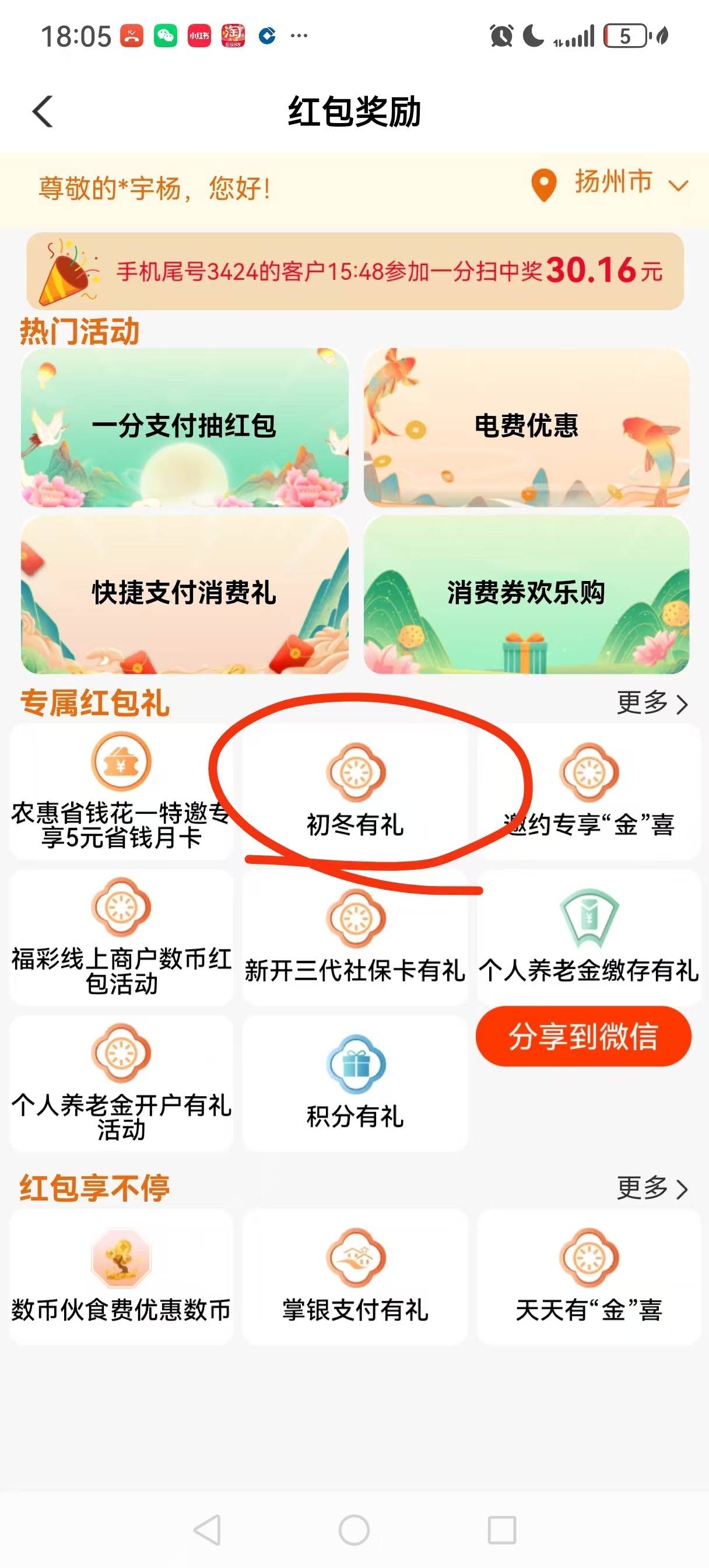Open the 消费券欢乐购 activity card
Image resolution: width=709 pixels, height=1568 pixels.
pyautogui.click(x=527, y=594)
